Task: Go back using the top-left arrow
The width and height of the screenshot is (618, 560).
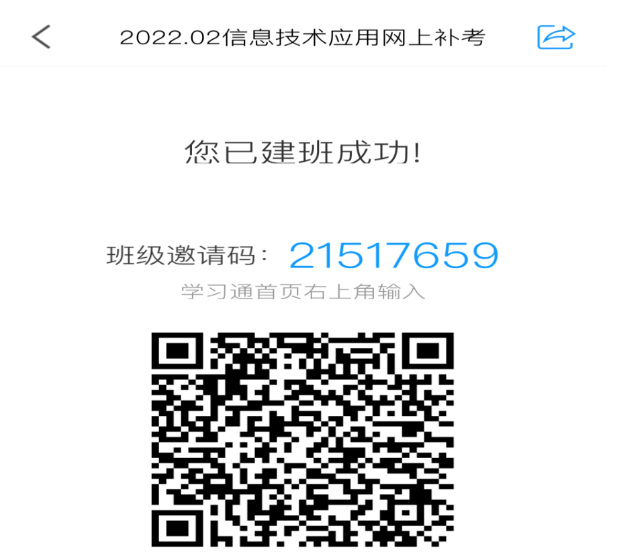Action: [41, 37]
